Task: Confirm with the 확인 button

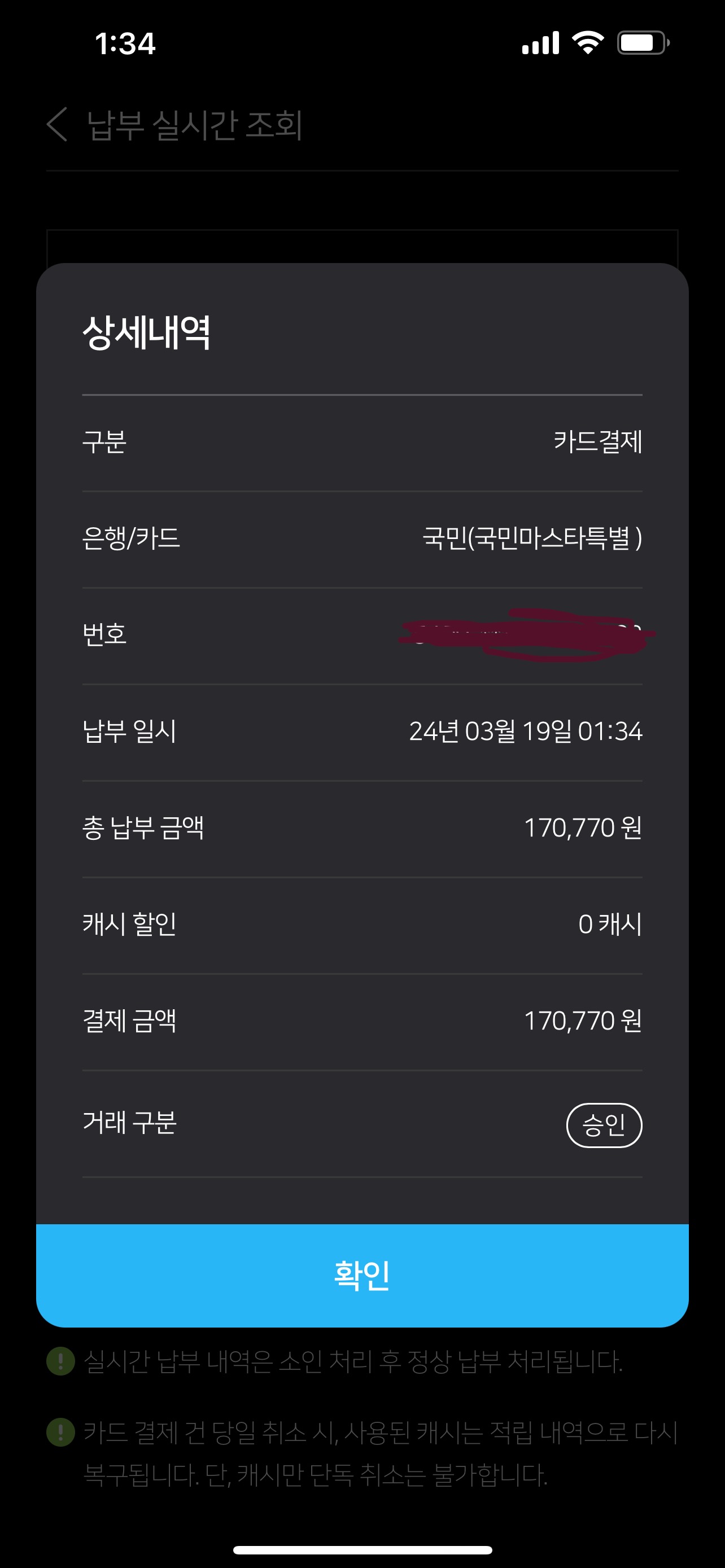Action: pos(362,1275)
